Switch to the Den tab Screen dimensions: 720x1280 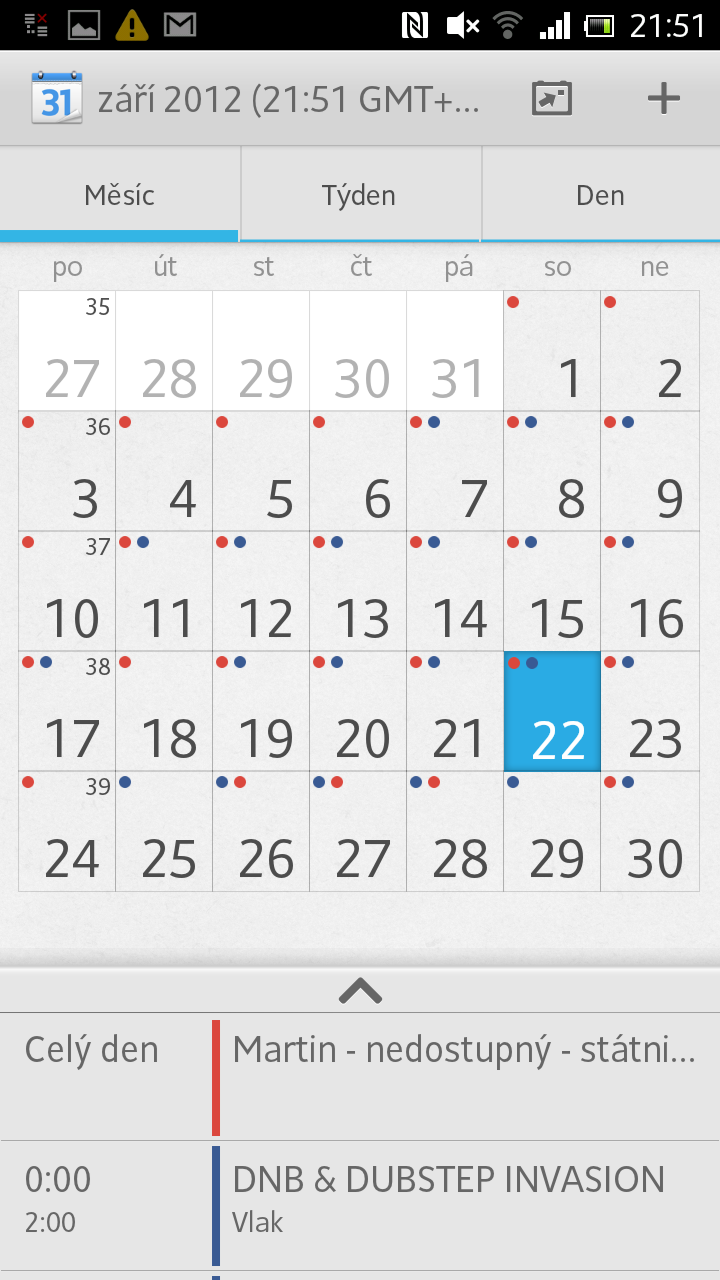click(600, 195)
